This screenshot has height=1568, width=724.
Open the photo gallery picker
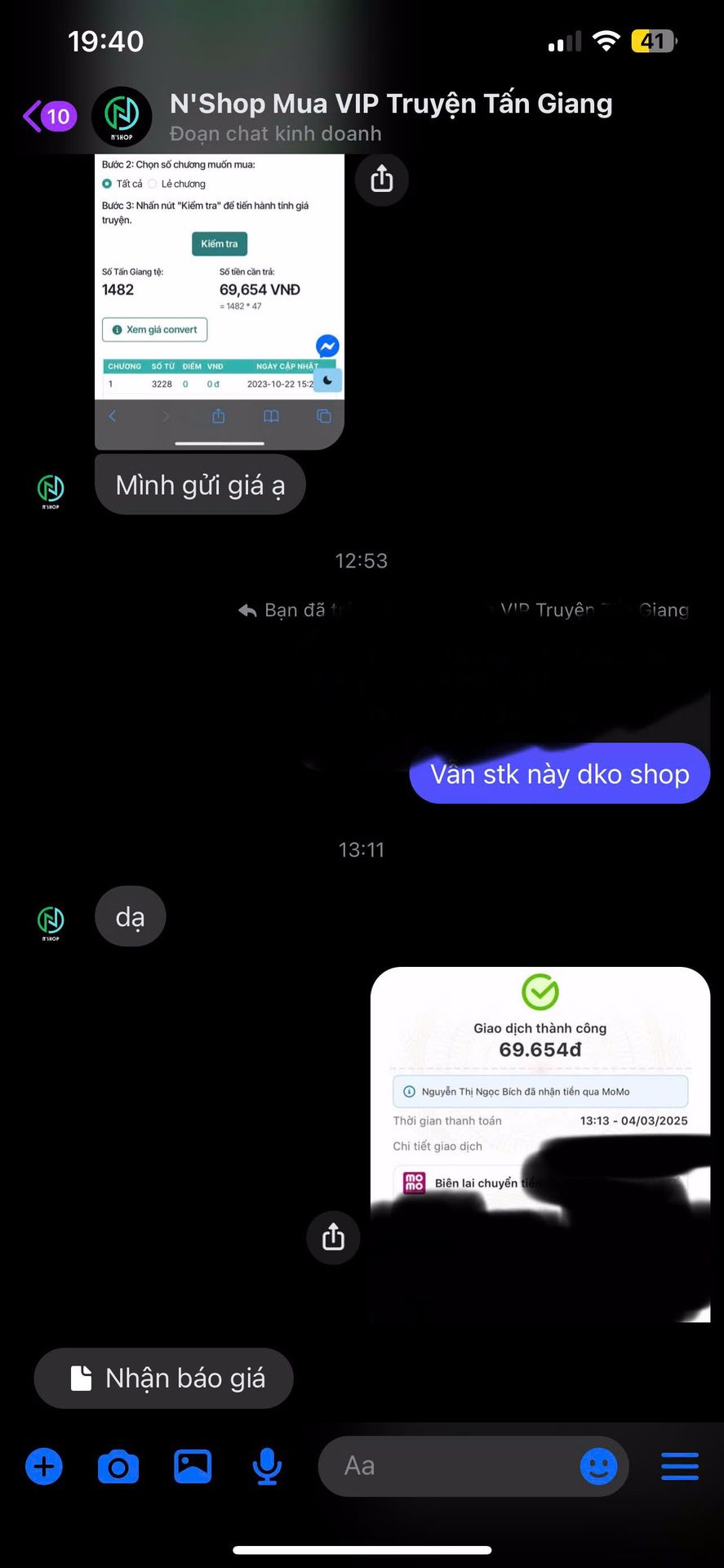click(x=193, y=1466)
